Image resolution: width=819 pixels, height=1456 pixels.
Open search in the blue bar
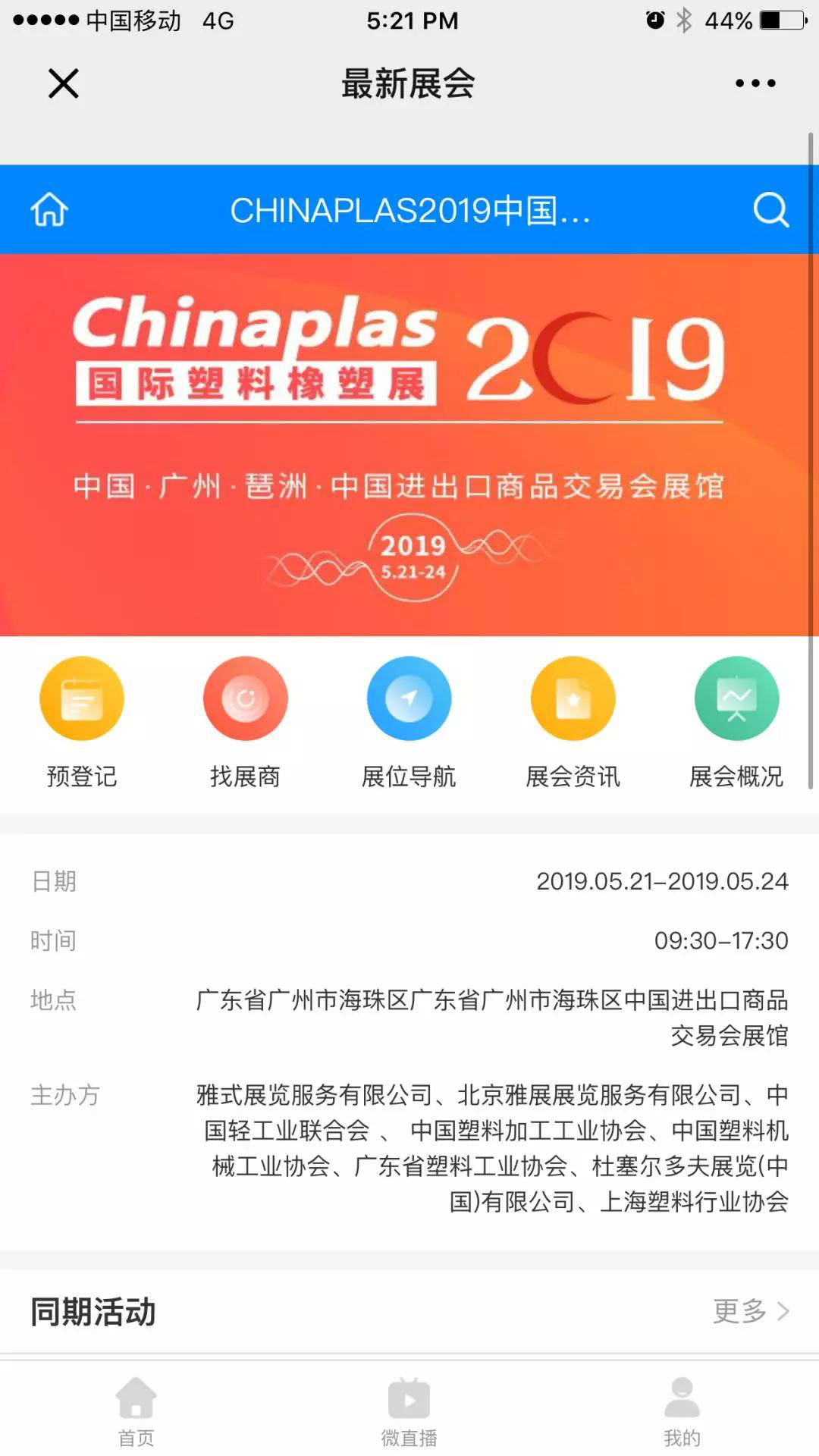770,210
